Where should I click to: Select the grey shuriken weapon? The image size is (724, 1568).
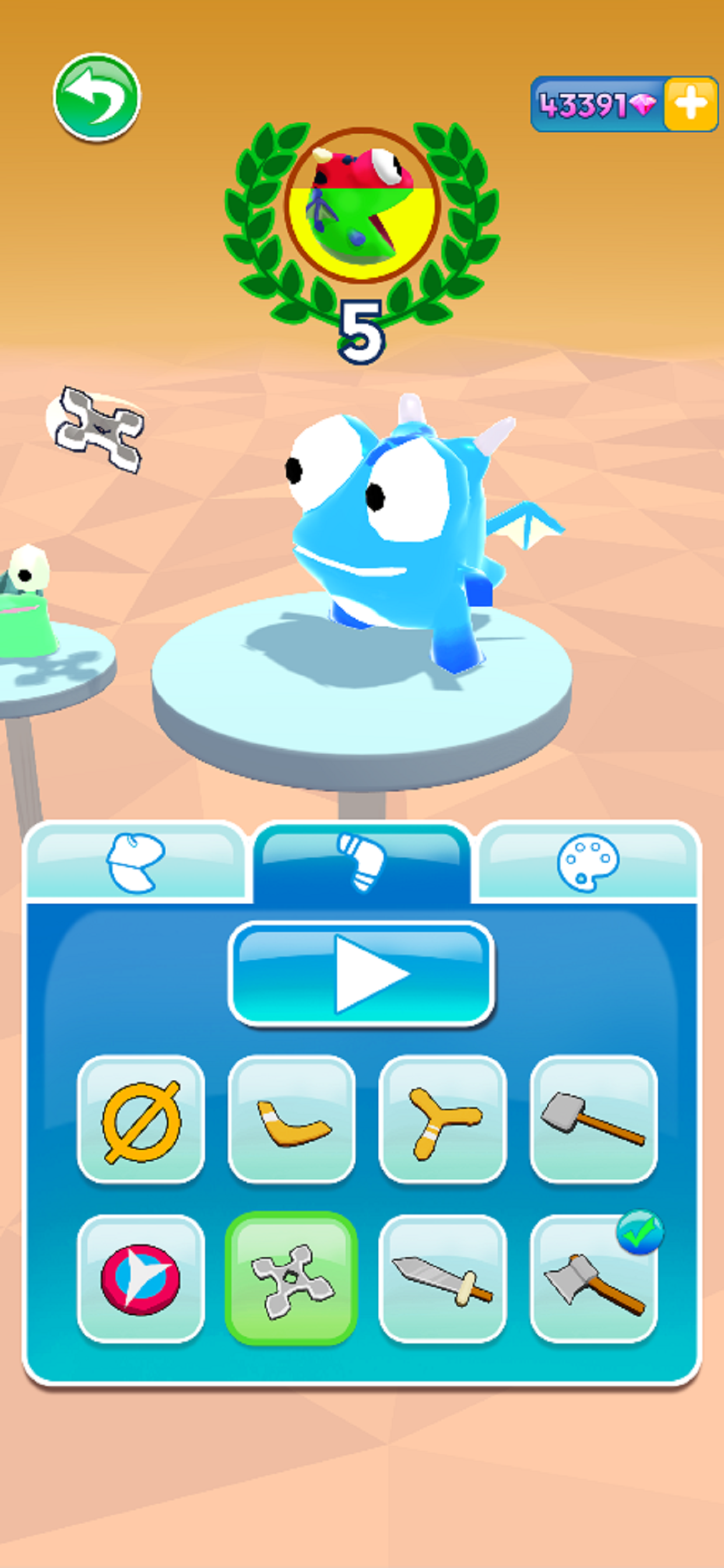[292, 1279]
